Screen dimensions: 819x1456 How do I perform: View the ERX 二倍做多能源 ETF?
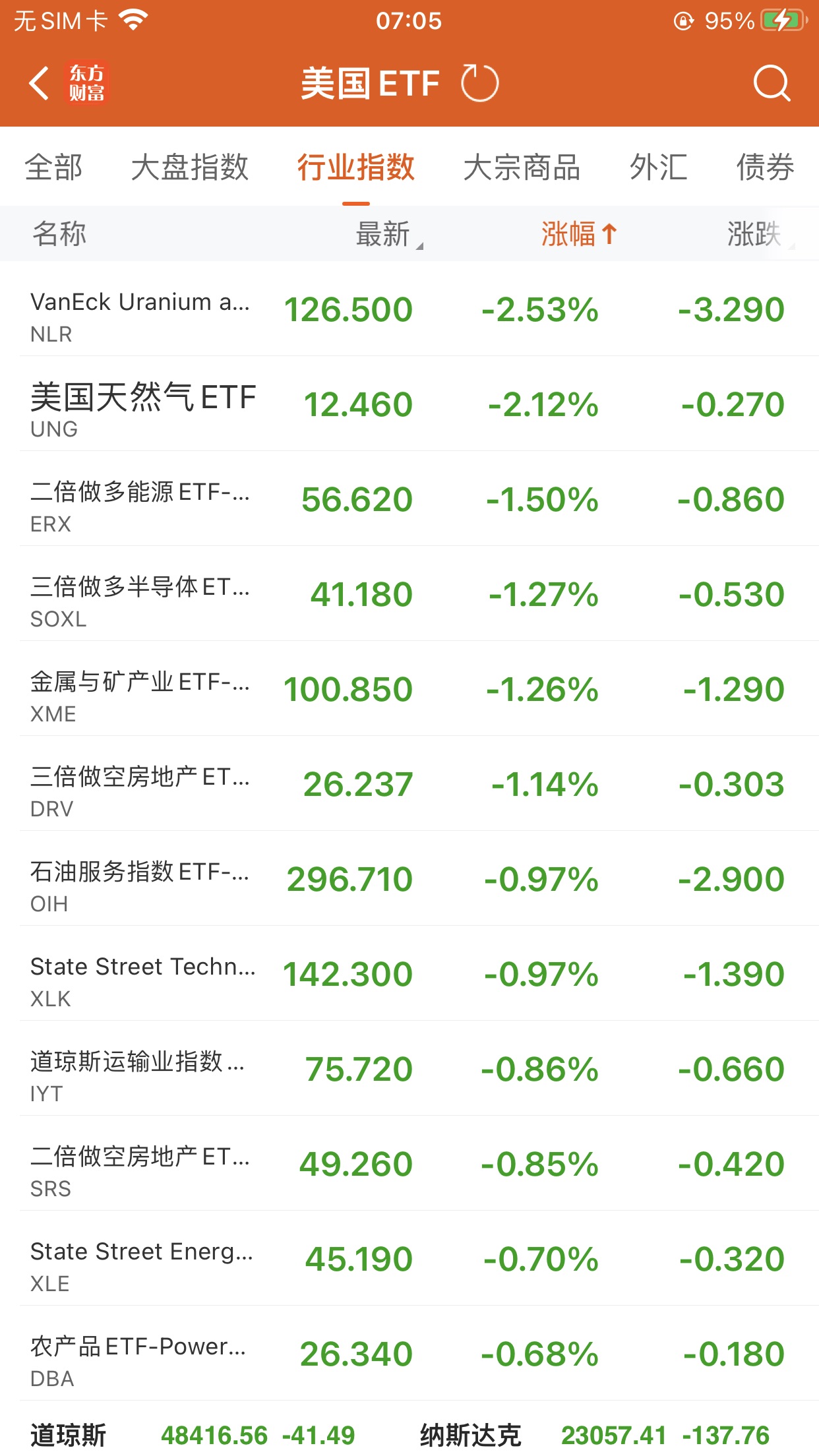click(x=409, y=499)
